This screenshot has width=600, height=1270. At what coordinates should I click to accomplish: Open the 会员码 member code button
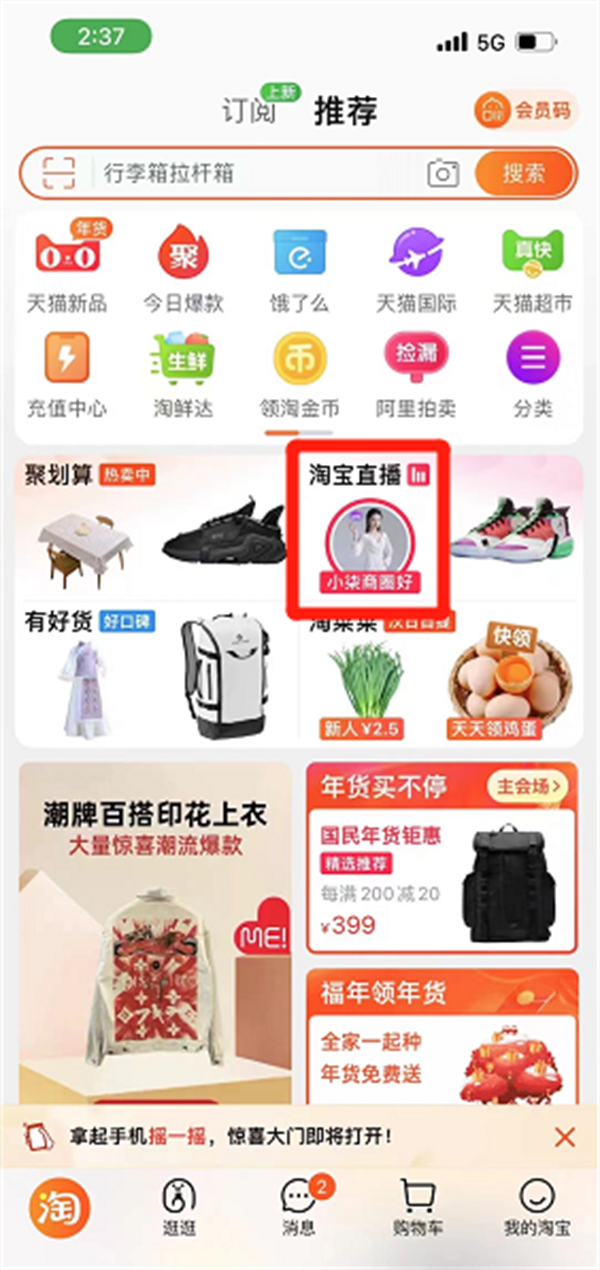(x=525, y=111)
